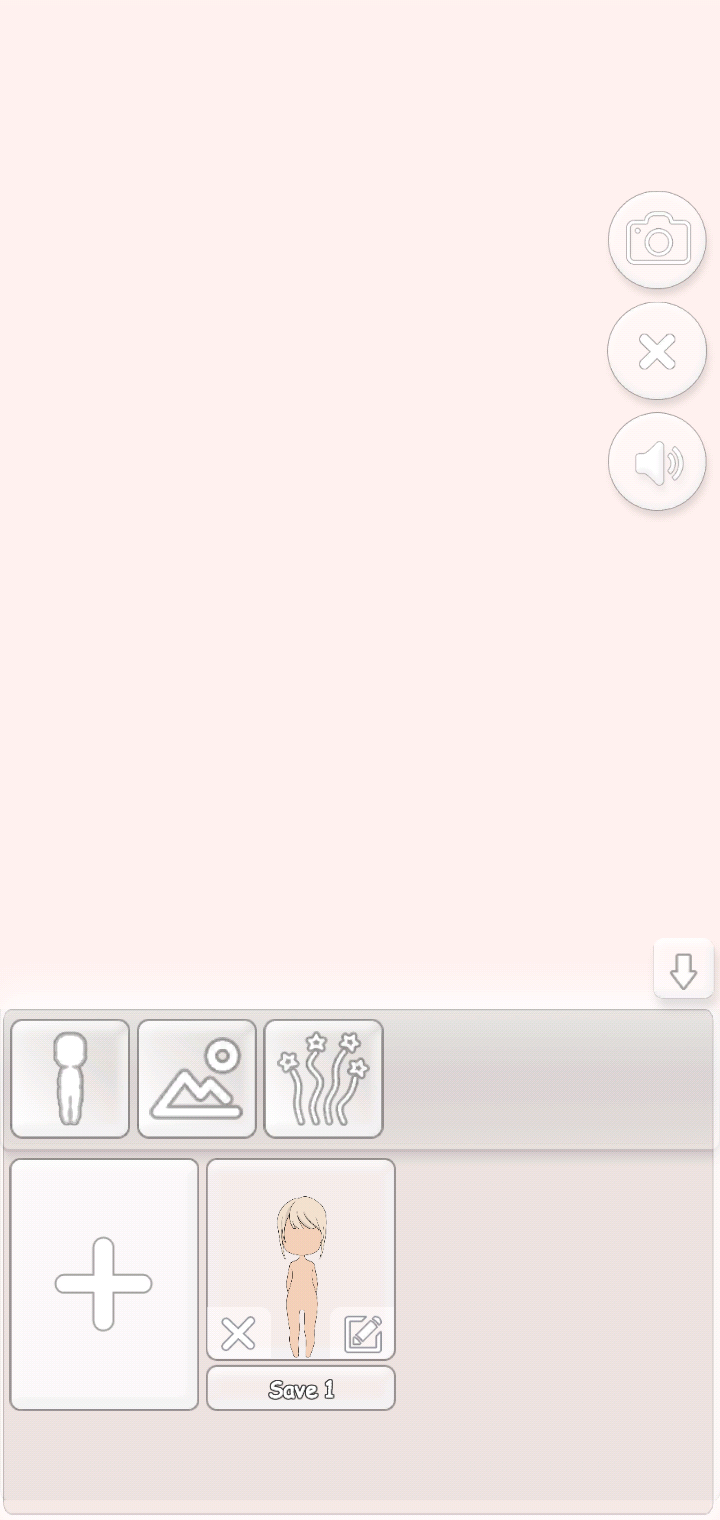Open the background scenery tab
Image resolution: width=720 pixels, height=1520 pixels.
pos(197,1079)
